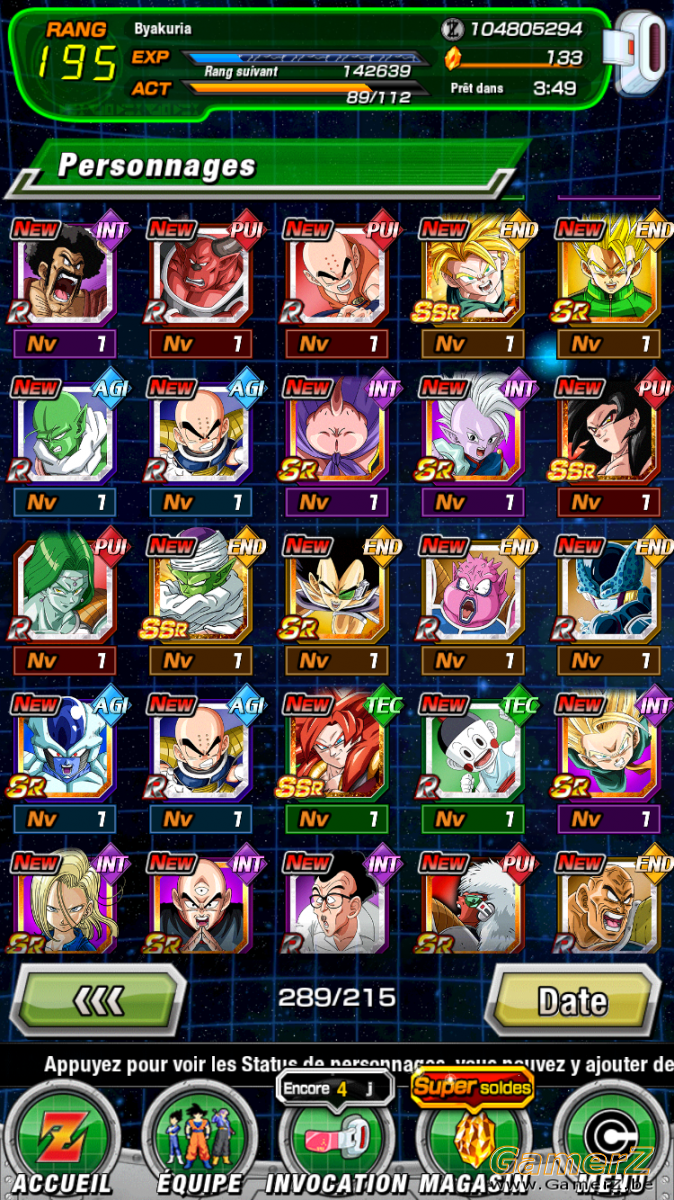Open the SR AGI Cooler character card
The image size is (674, 1200).
click(64, 762)
